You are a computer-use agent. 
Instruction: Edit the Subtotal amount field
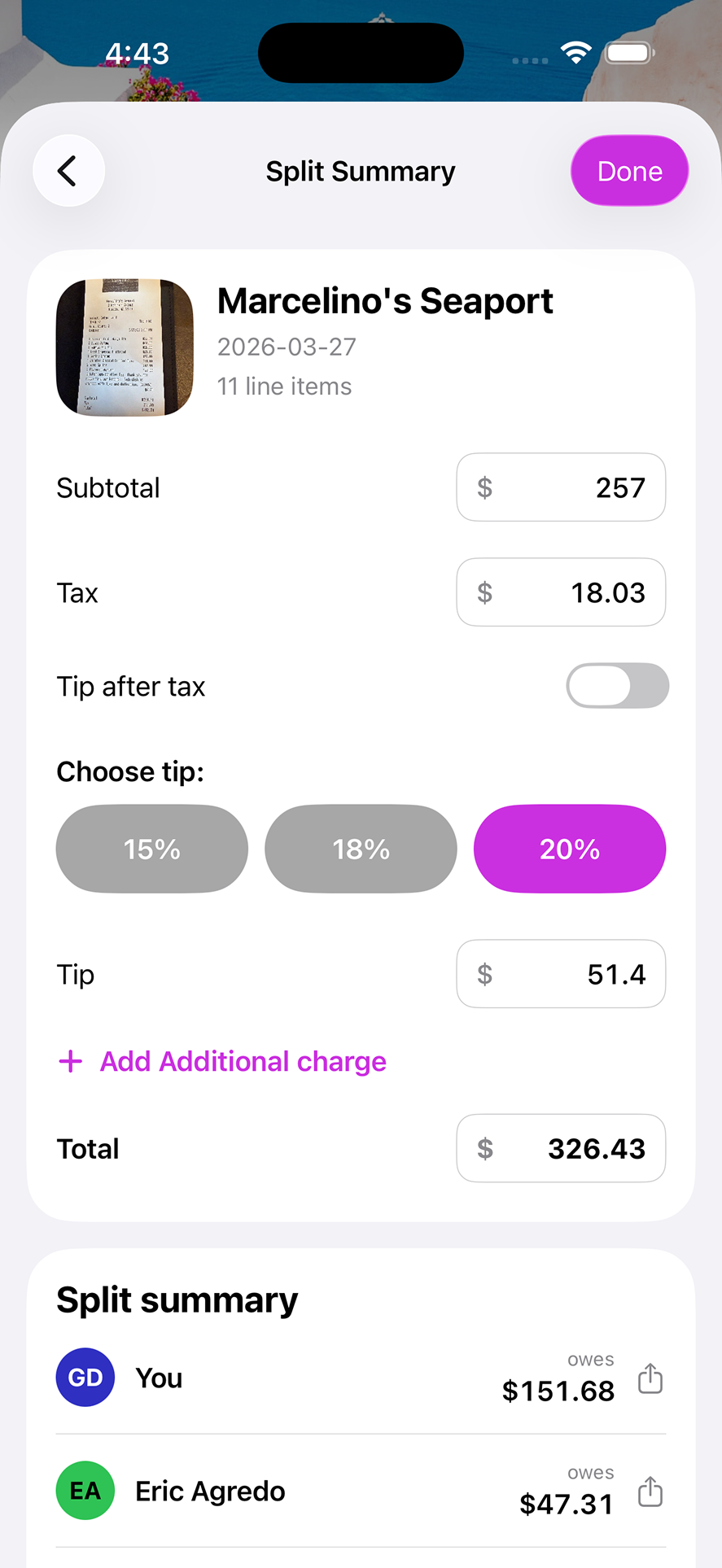click(561, 487)
